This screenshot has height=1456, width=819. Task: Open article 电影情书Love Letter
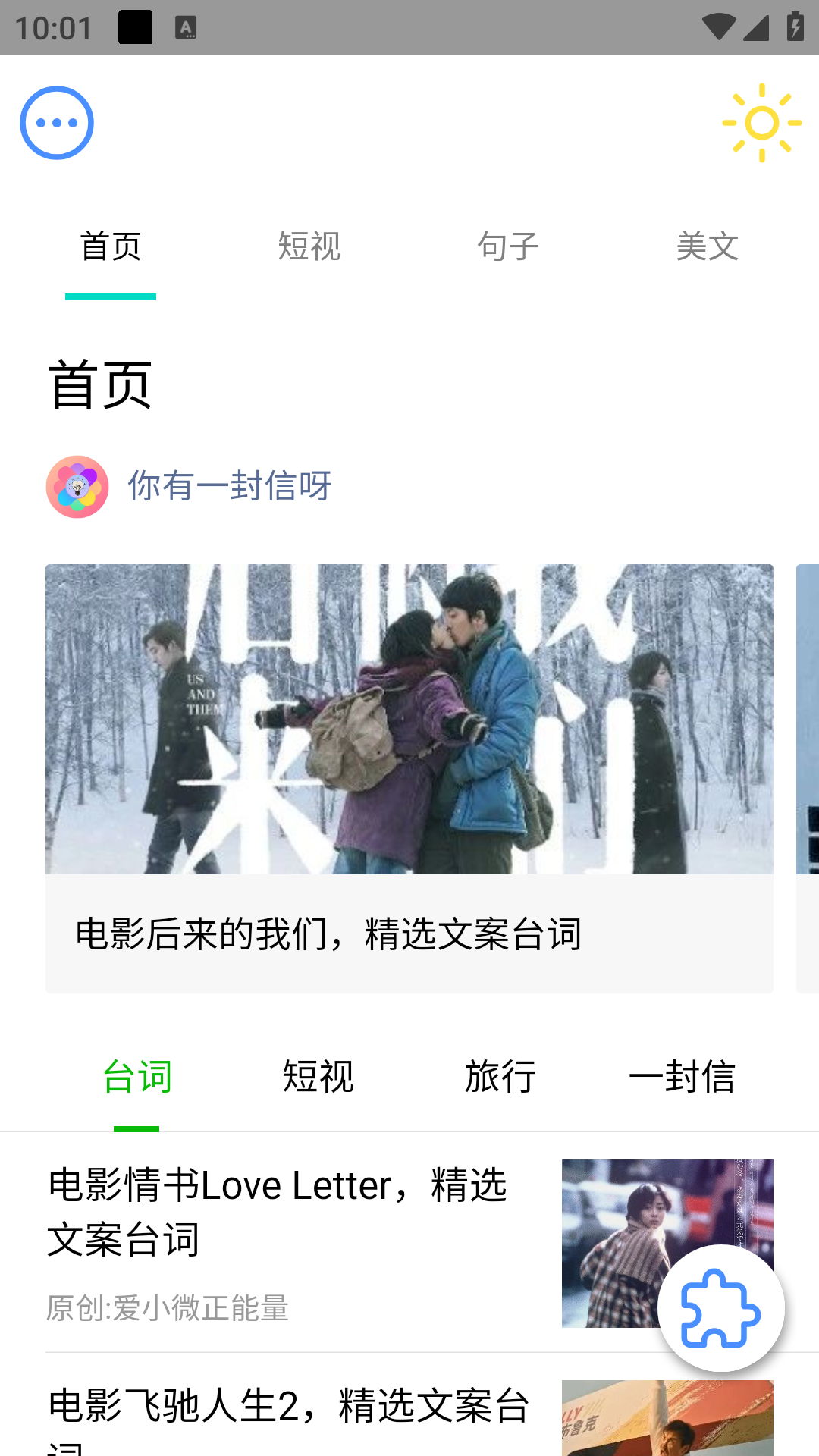coord(277,1212)
